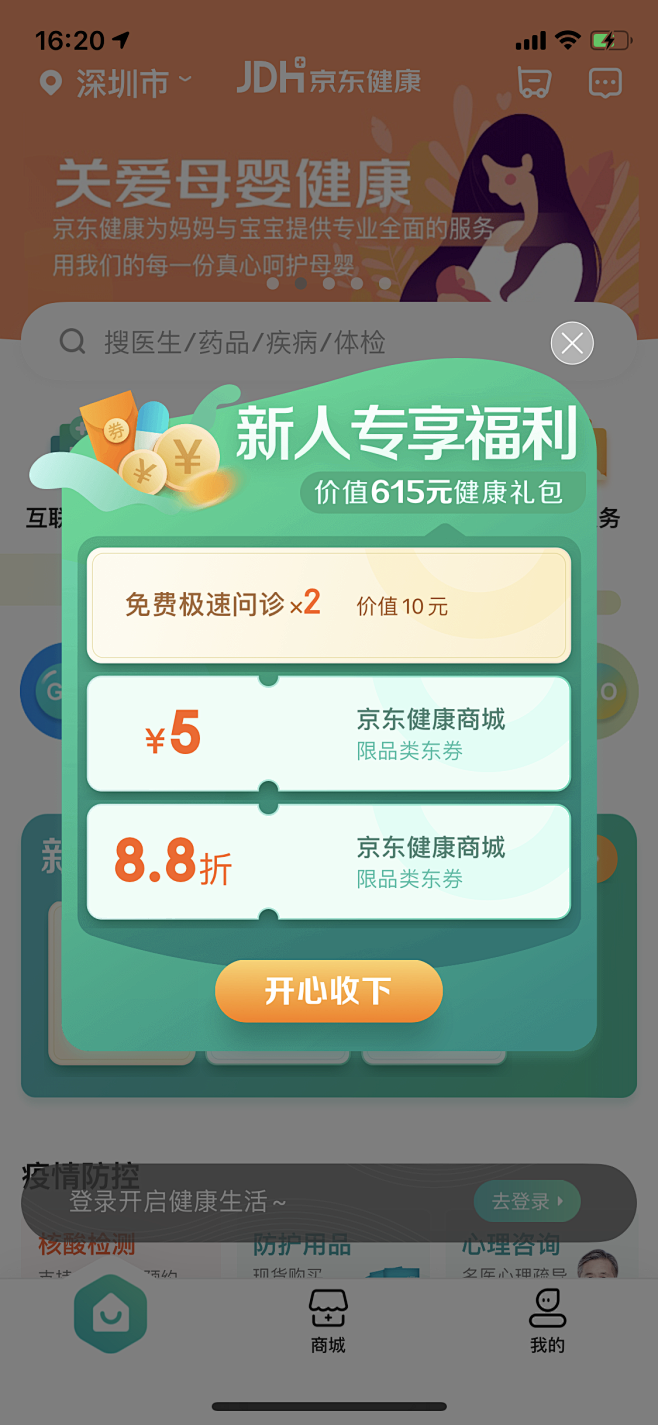The image size is (658, 1425).
Task: Switch to the 我的 tab
Action: click(x=547, y=1322)
